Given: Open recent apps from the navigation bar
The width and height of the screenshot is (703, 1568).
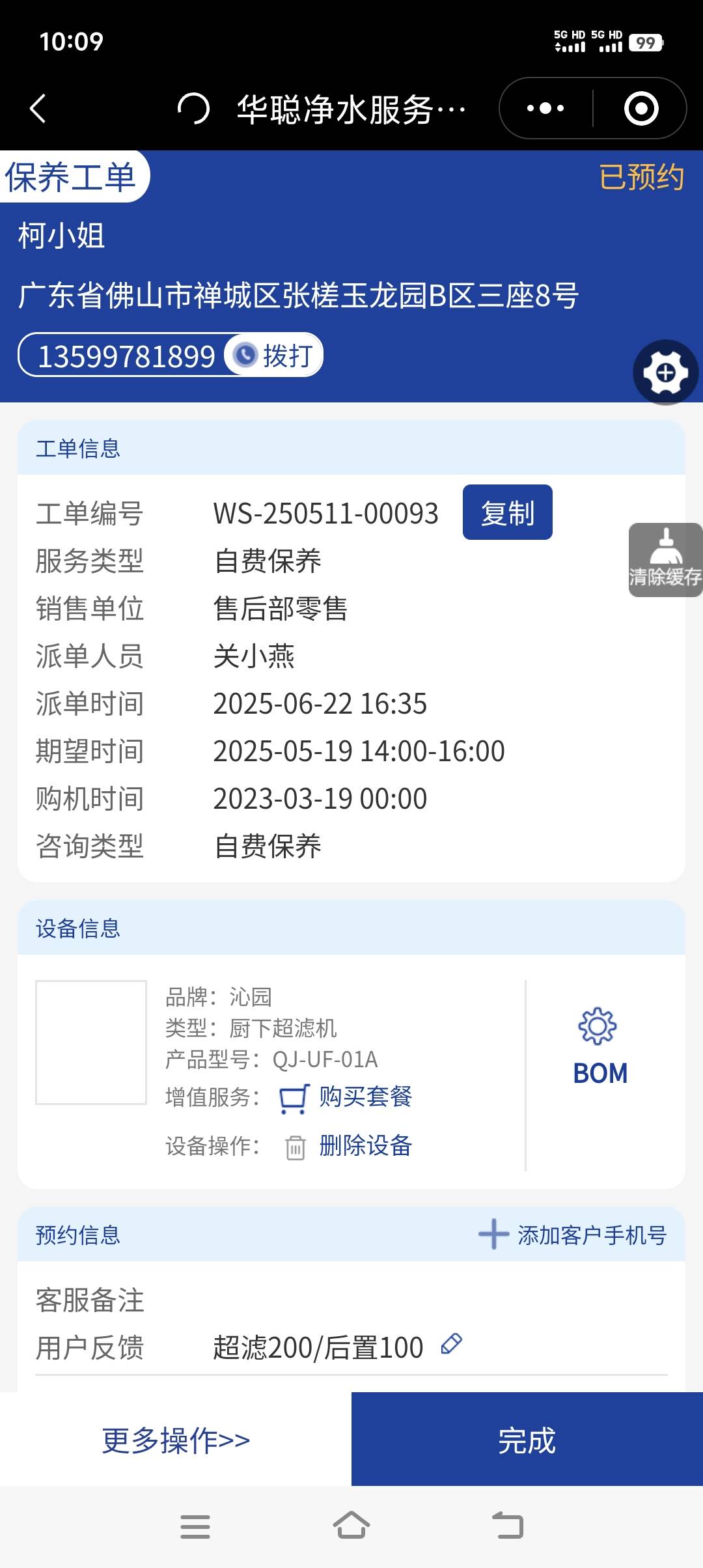Looking at the screenshot, I should point(195,1526).
